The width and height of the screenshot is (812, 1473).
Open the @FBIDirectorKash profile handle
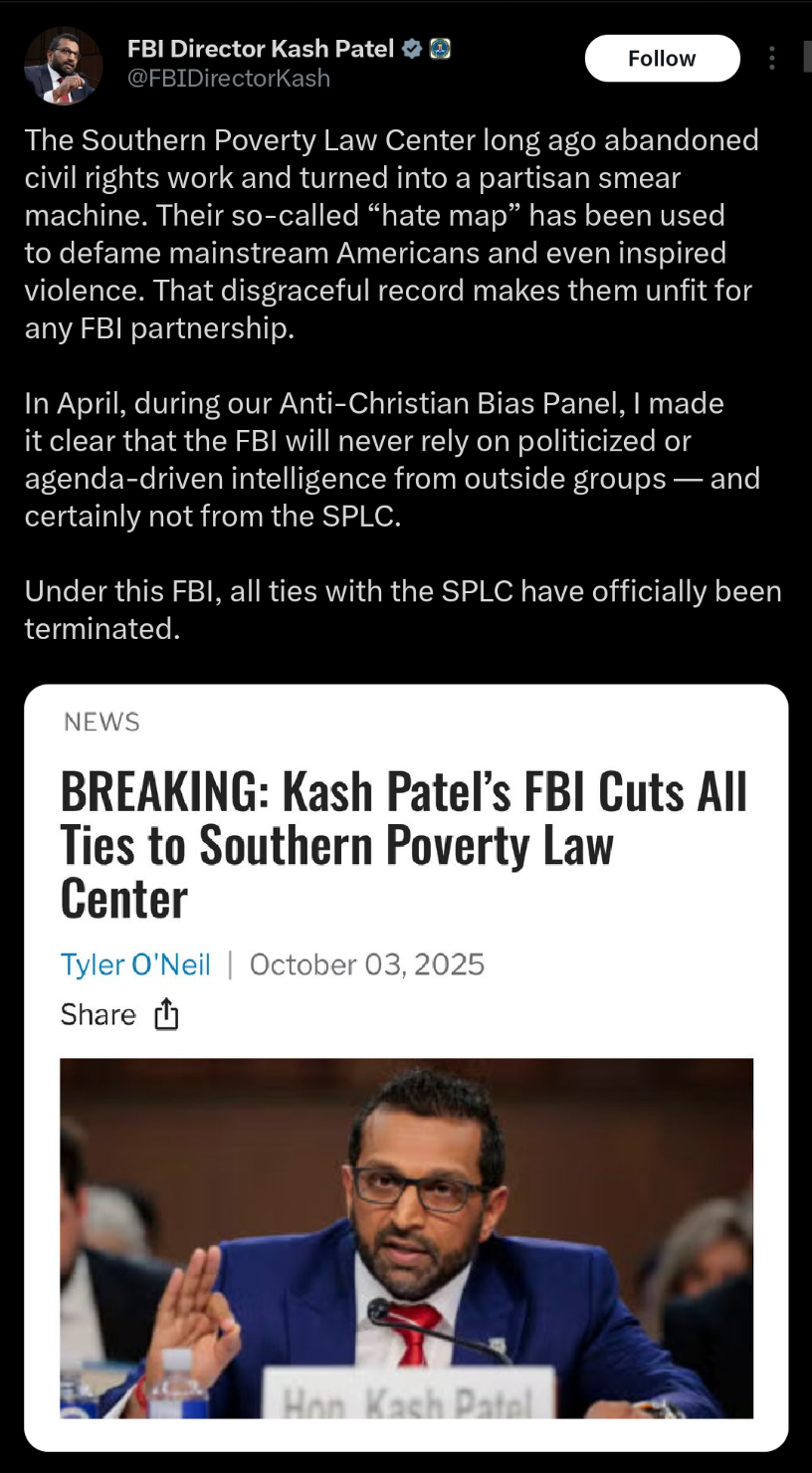228,79
